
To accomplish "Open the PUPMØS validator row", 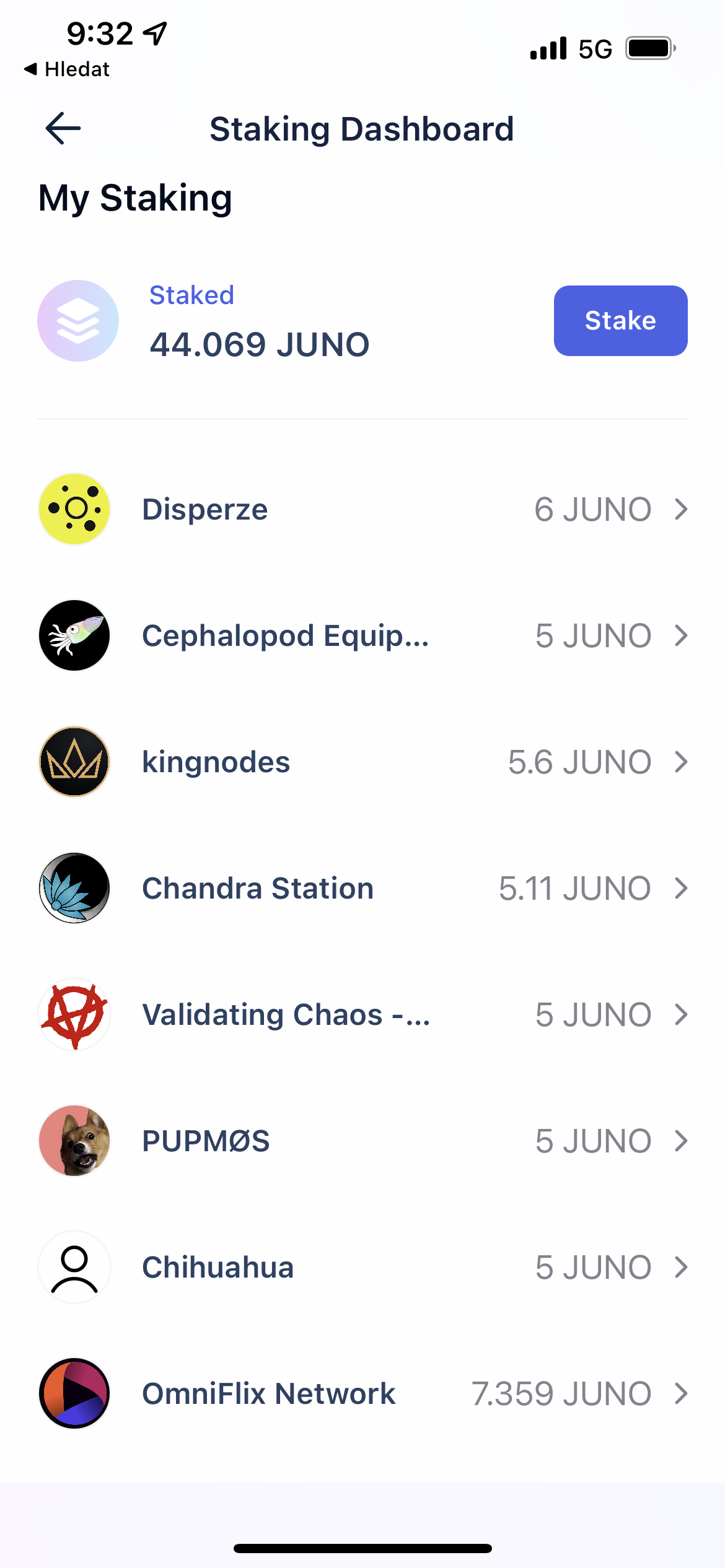I will click(x=362, y=1141).
